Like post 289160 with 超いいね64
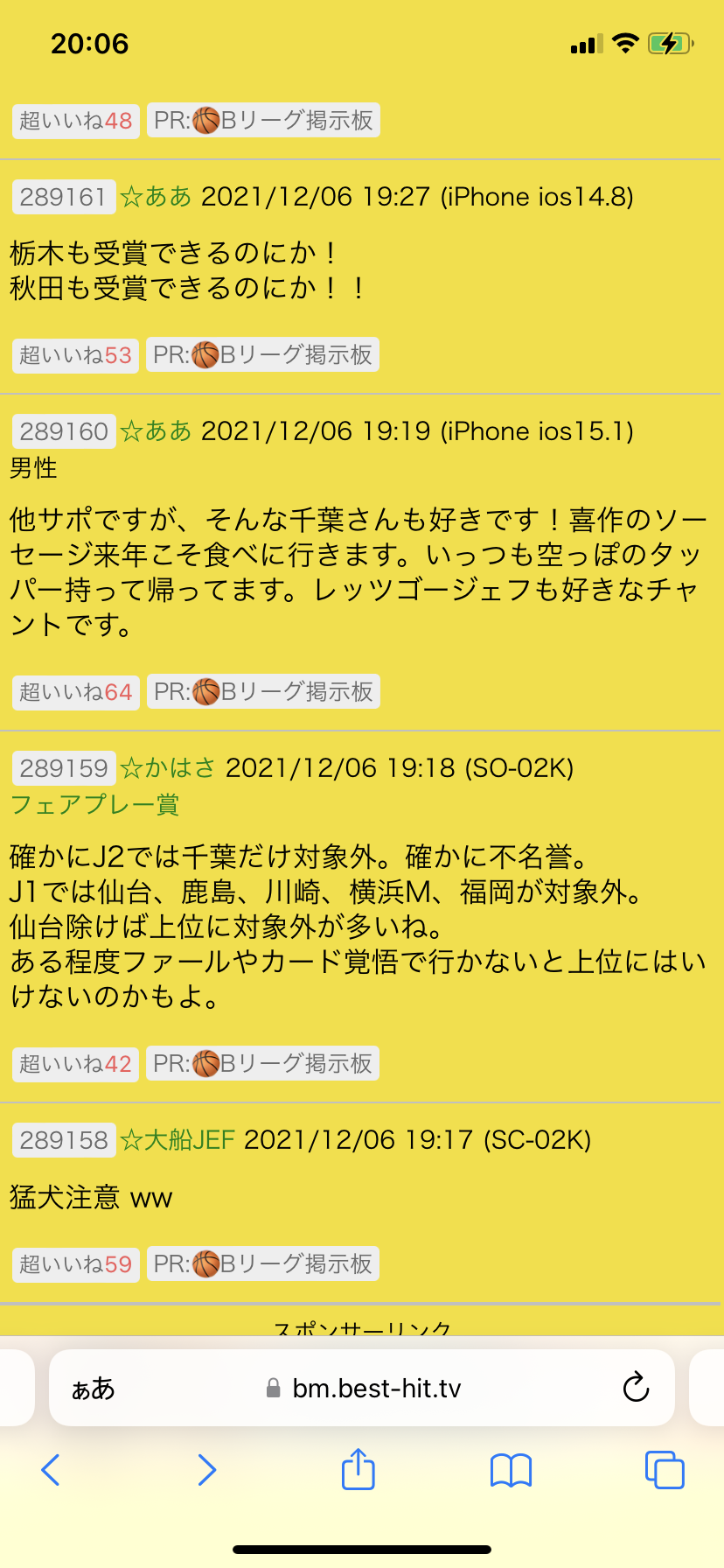Viewport: 724px width, 1568px height. pyautogui.click(x=75, y=692)
